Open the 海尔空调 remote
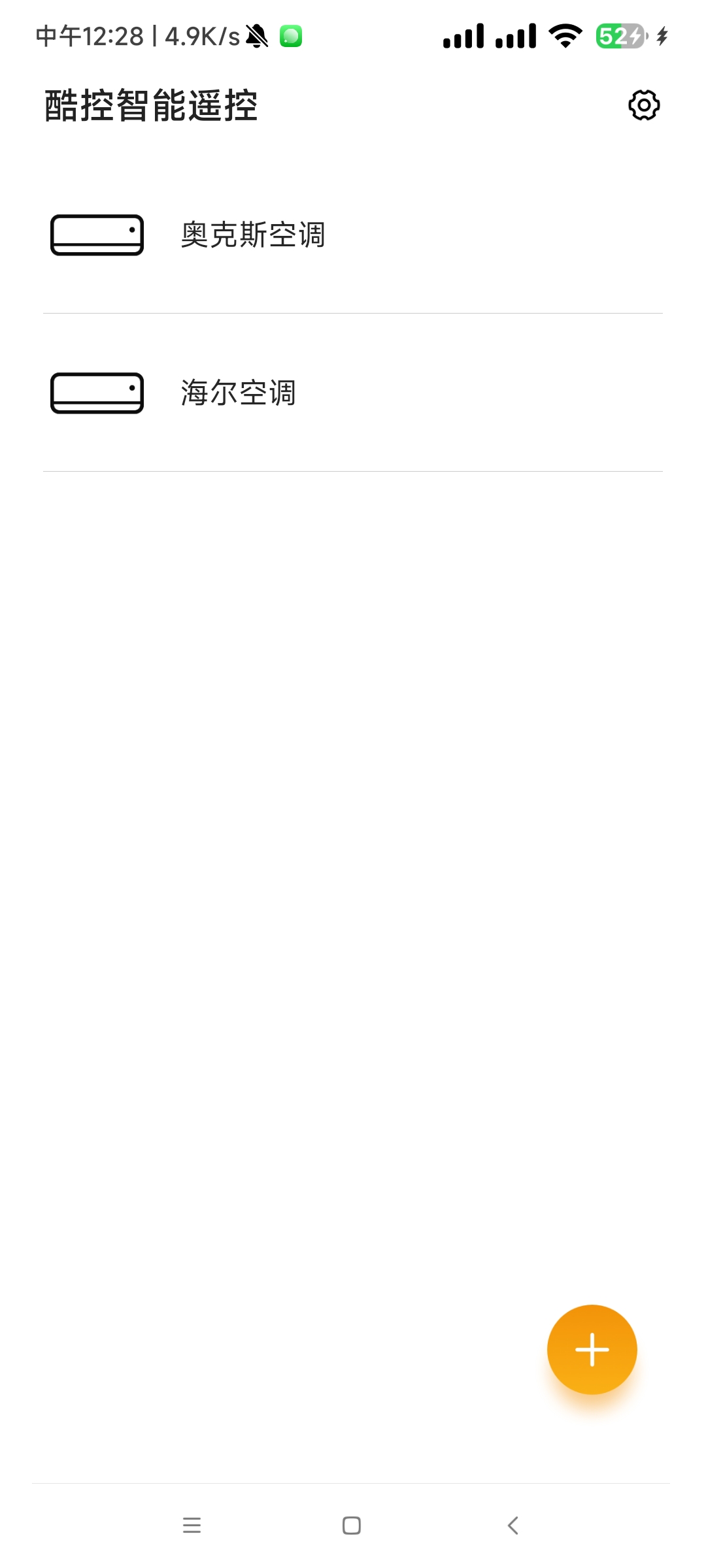 click(x=239, y=393)
